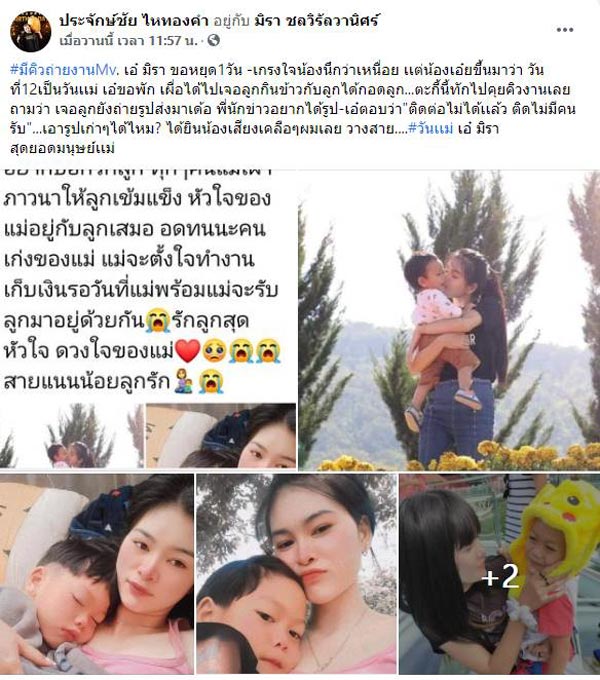
Task: Open the poster's profile picture
Action: coord(30,31)
